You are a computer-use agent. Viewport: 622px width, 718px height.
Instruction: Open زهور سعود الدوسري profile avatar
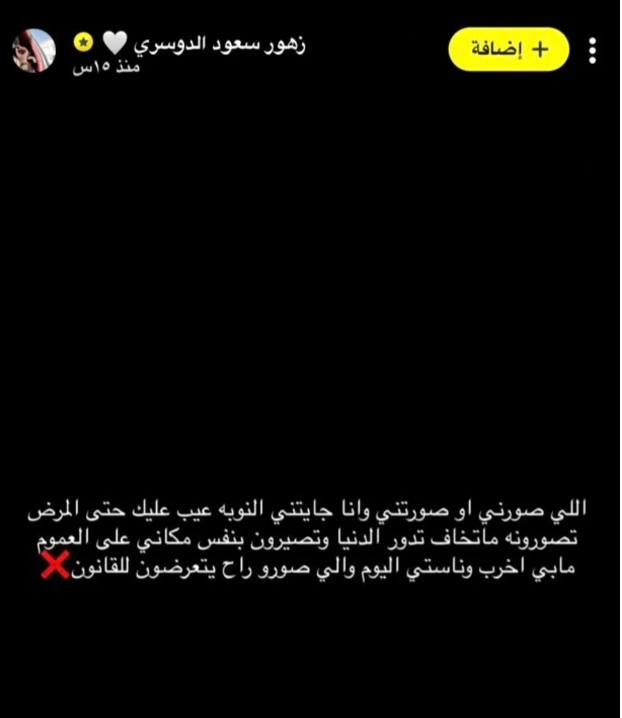click(x=33, y=50)
